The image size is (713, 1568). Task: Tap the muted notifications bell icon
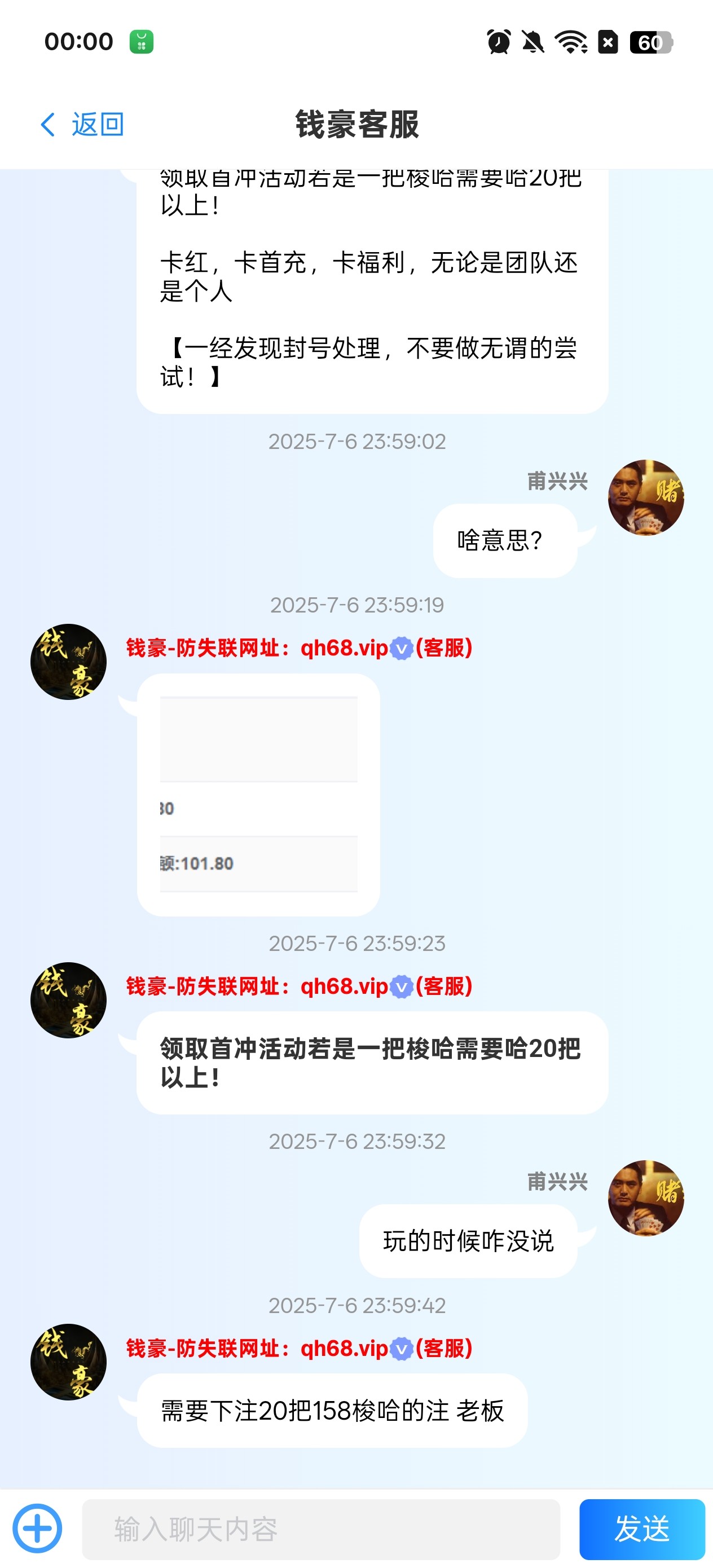coord(532,41)
